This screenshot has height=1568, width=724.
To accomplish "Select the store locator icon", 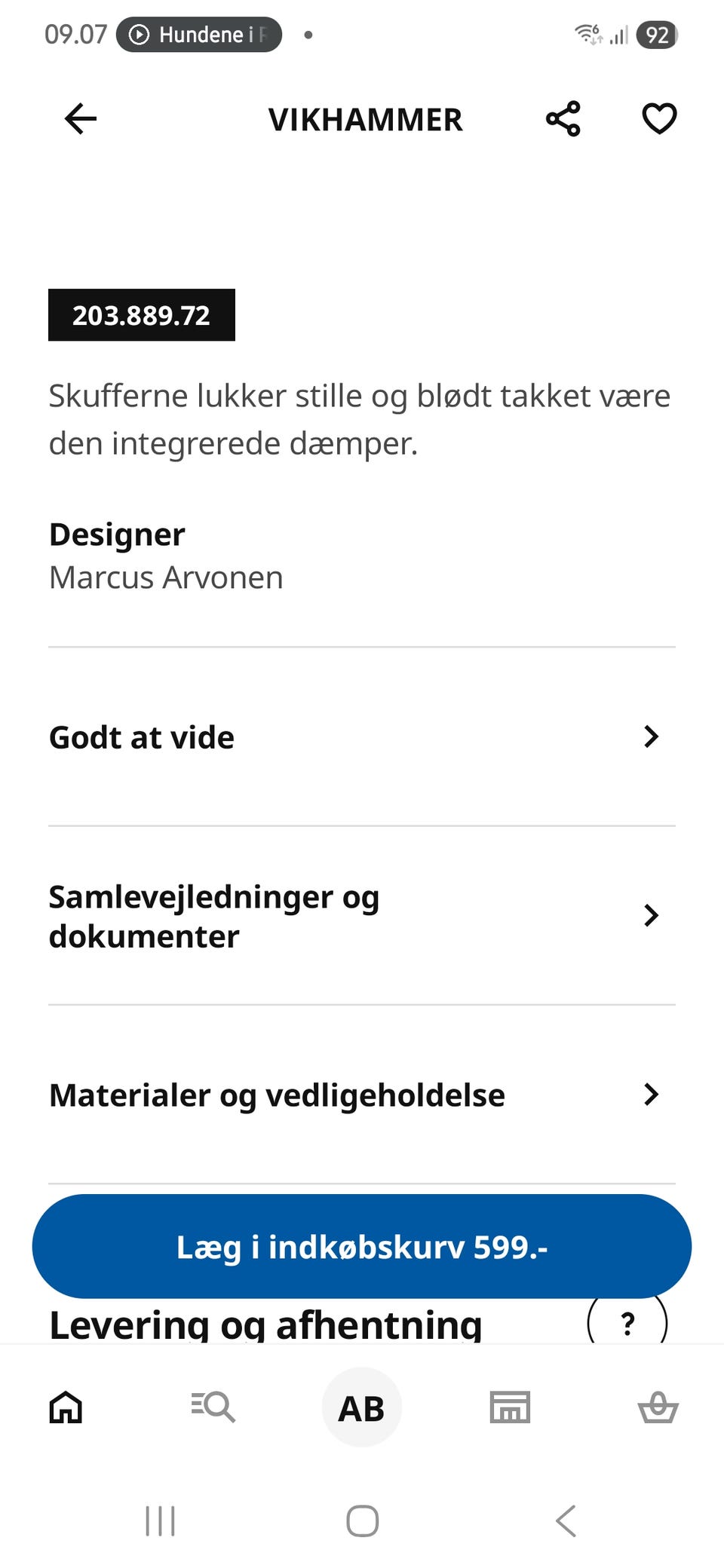I will tap(509, 1407).
